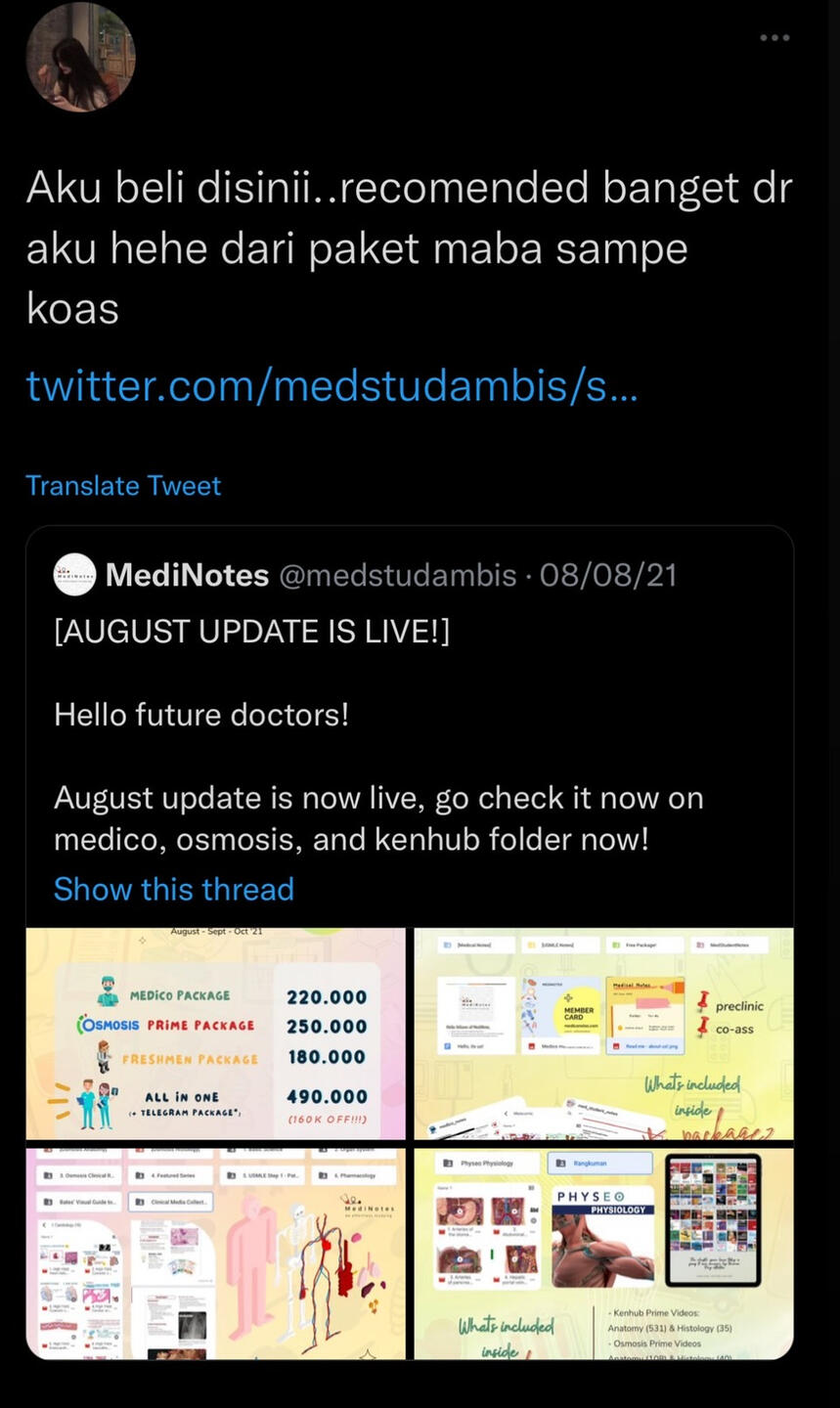Open the twitter.com/medstudambis link

[332, 385]
